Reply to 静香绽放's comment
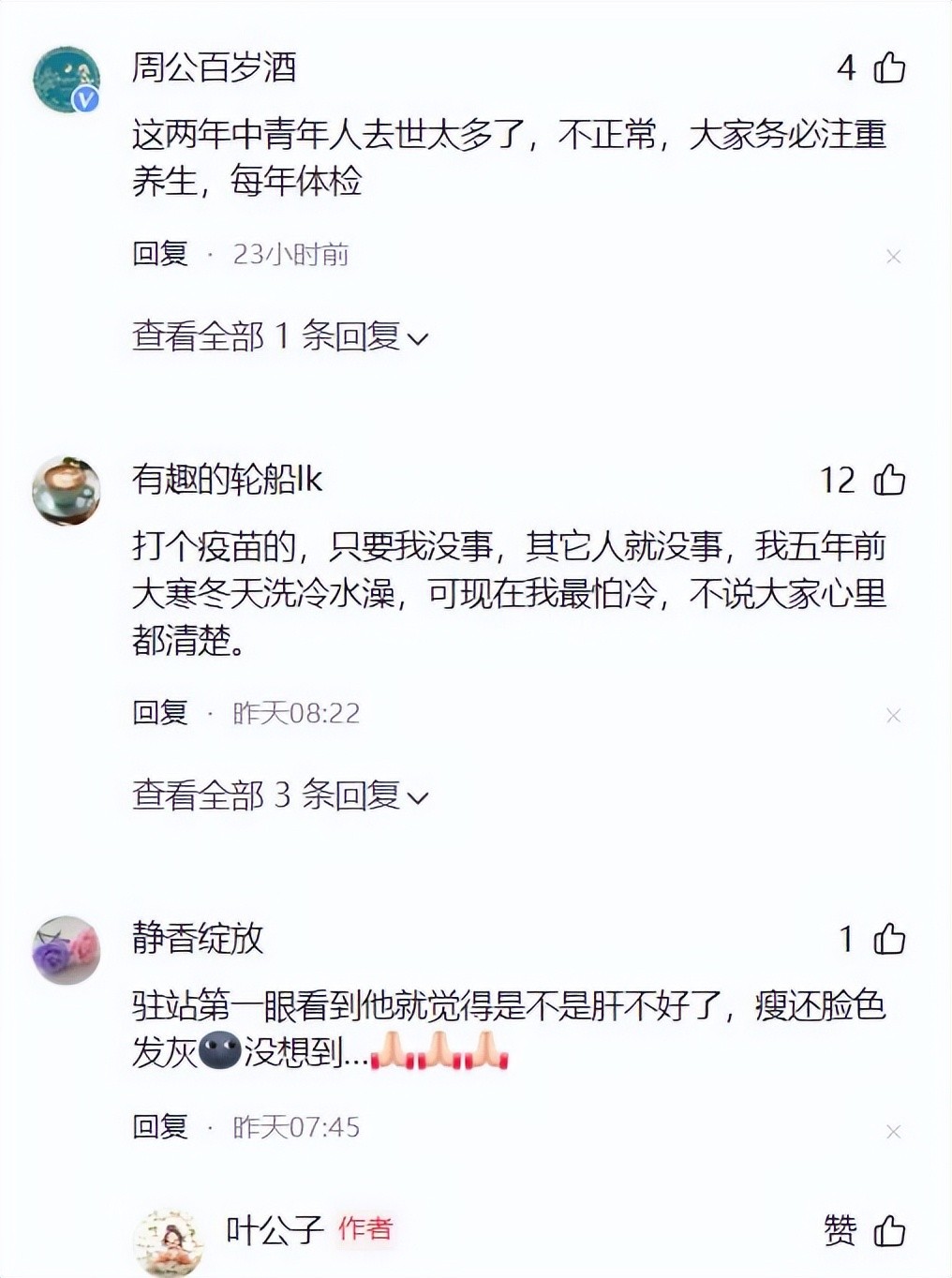952x1278 pixels. [x=160, y=1127]
